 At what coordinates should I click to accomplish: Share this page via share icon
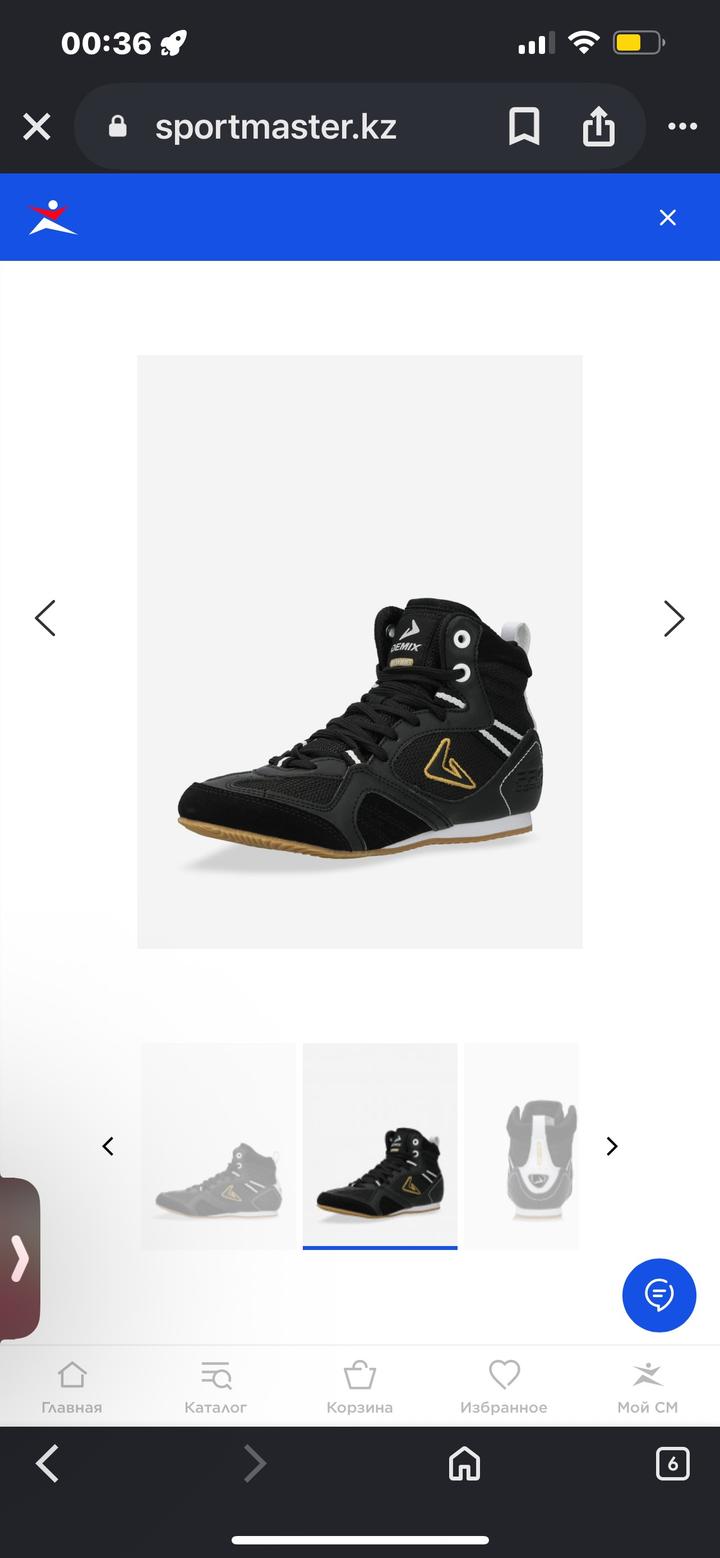pos(598,126)
